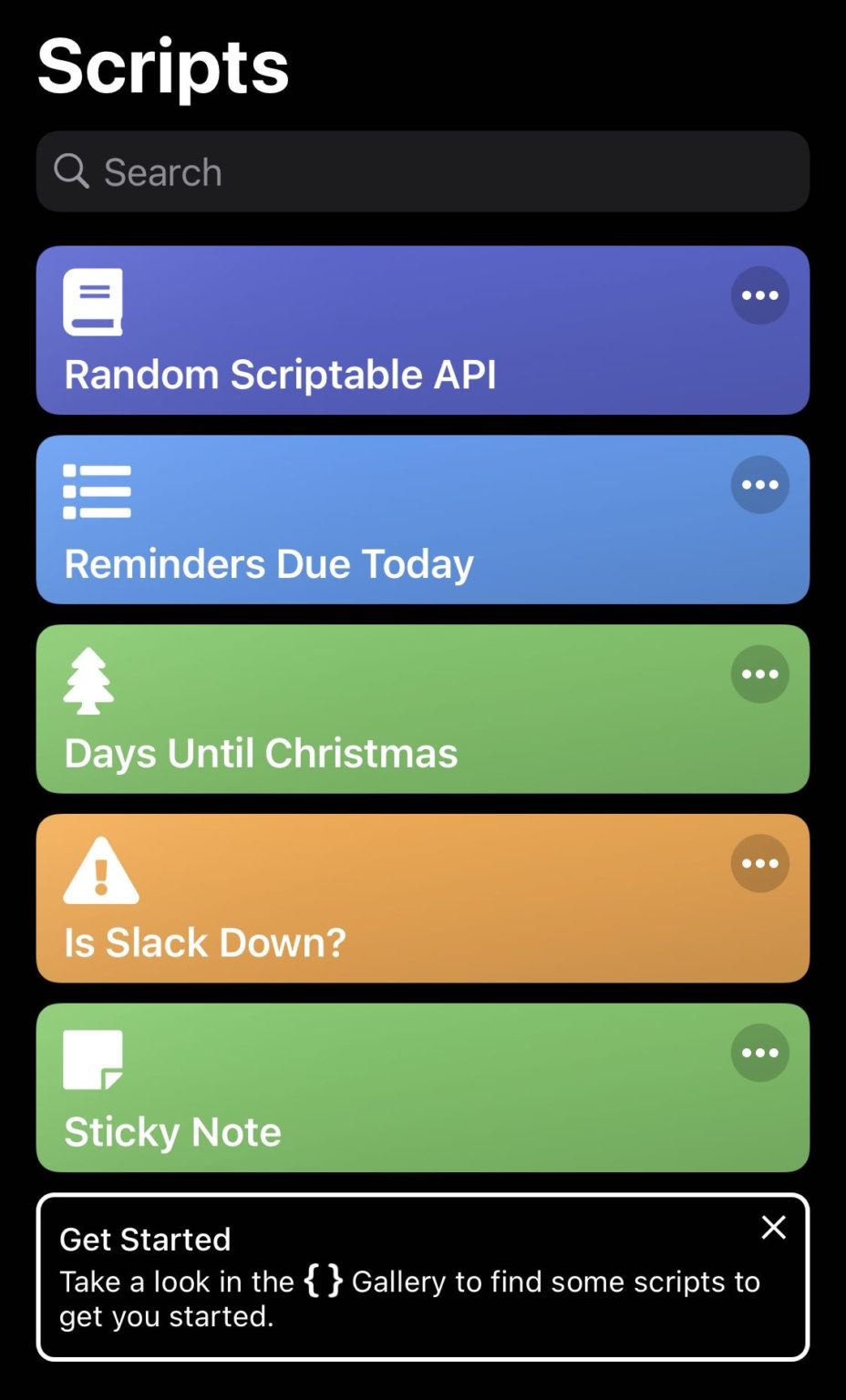Open options for Random Scriptable API
The width and height of the screenshot is (846, 1400).
[759, 295]
